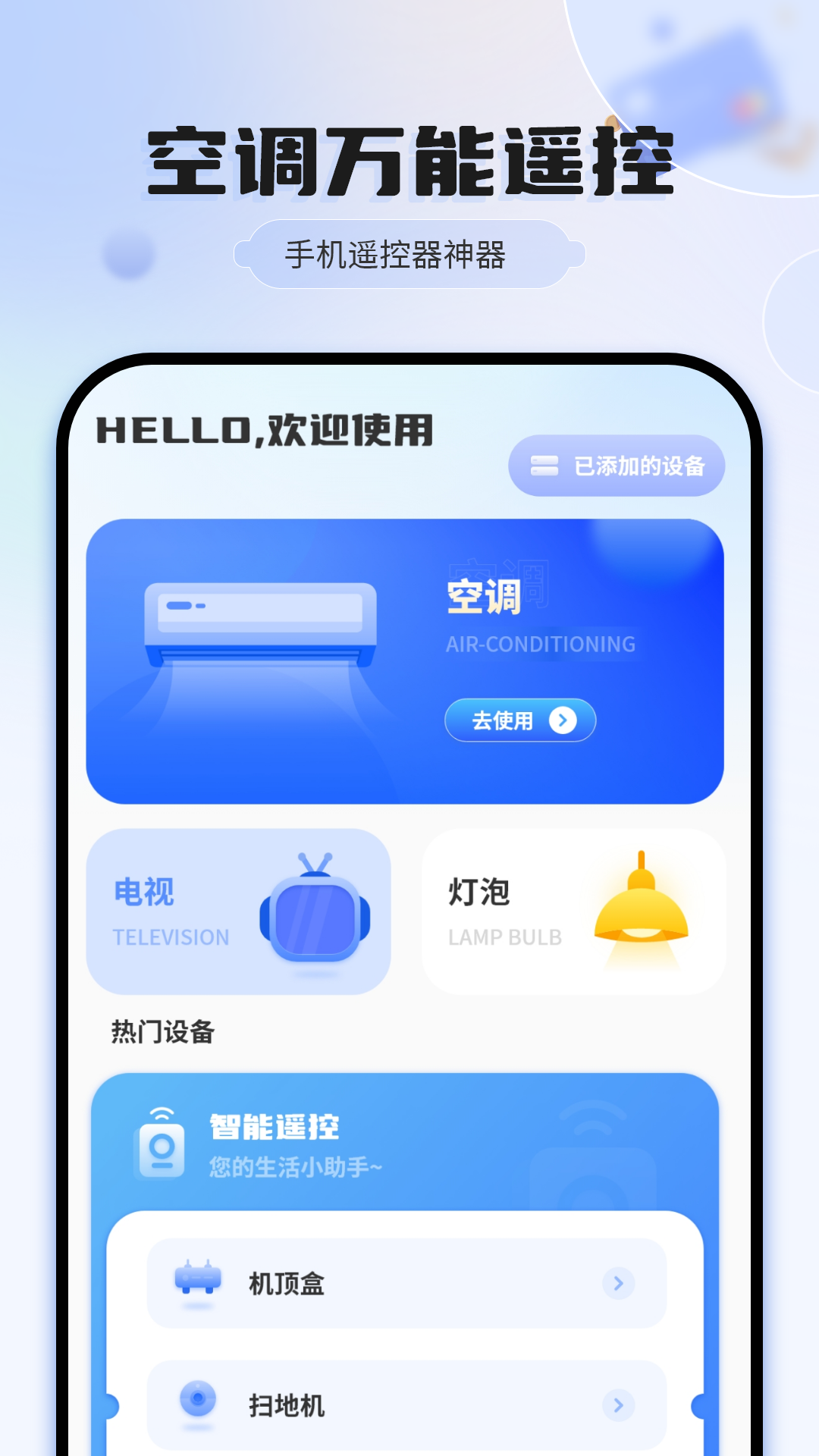The width and height of the screenshot is (819, 1456).
Task: Click 您的生活小助手 text under 智能遥控
Action: (296, 1168)
